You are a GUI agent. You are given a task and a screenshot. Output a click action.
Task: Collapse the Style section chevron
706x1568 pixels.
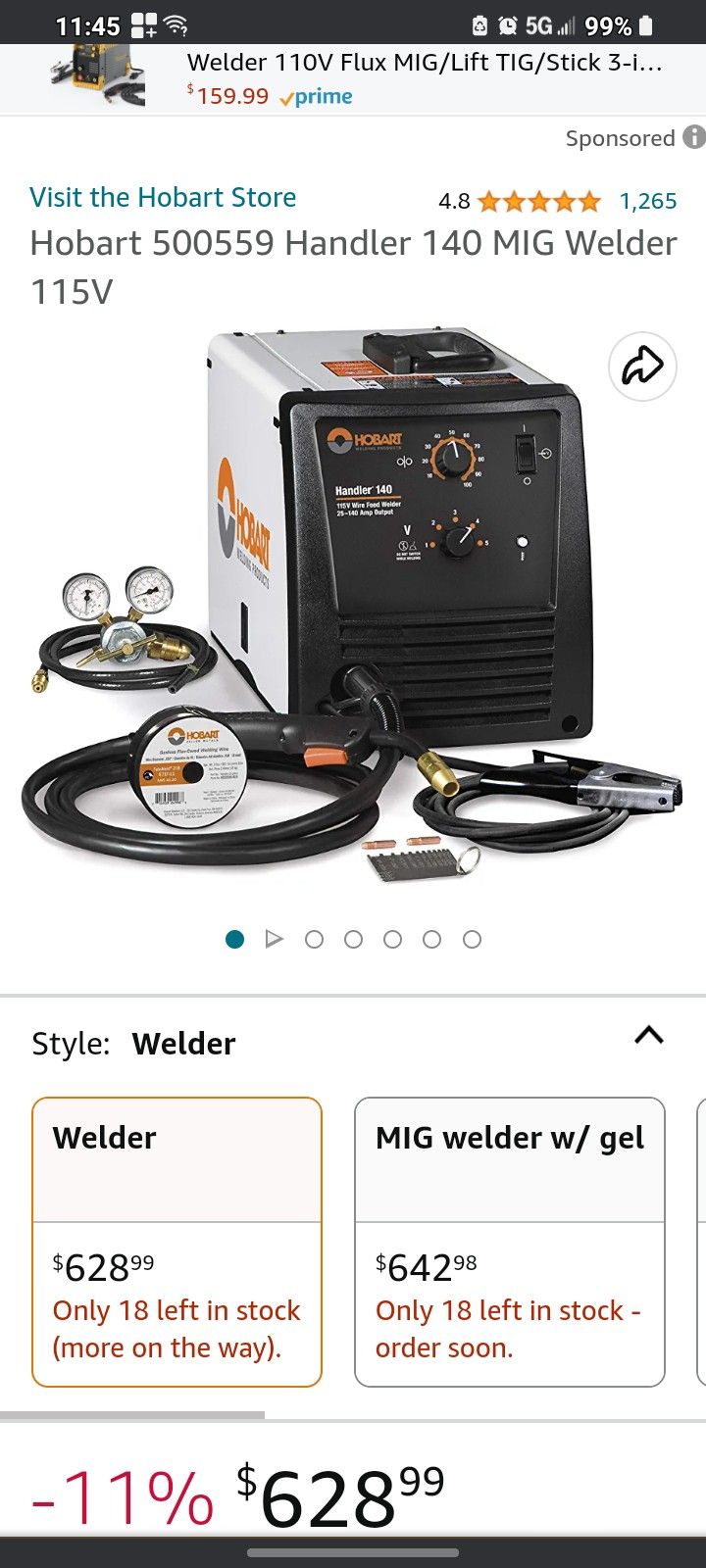649,1036
